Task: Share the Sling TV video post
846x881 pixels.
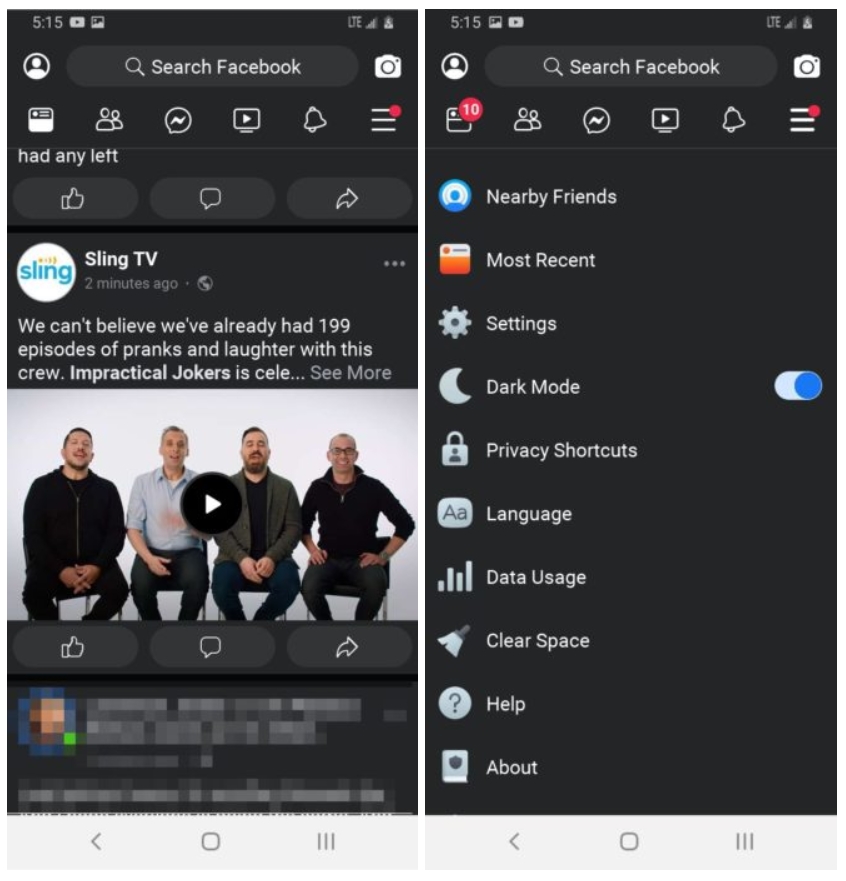Action: (347, 648)
